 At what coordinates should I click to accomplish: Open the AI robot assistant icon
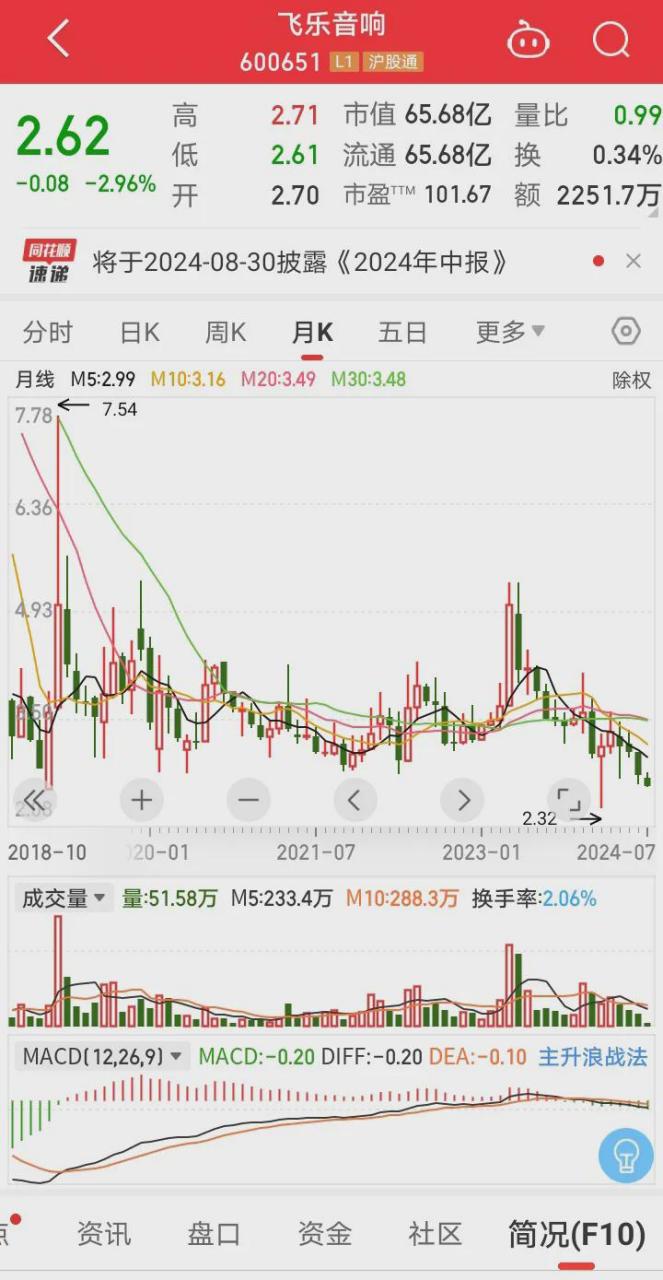tap(529, 40)
